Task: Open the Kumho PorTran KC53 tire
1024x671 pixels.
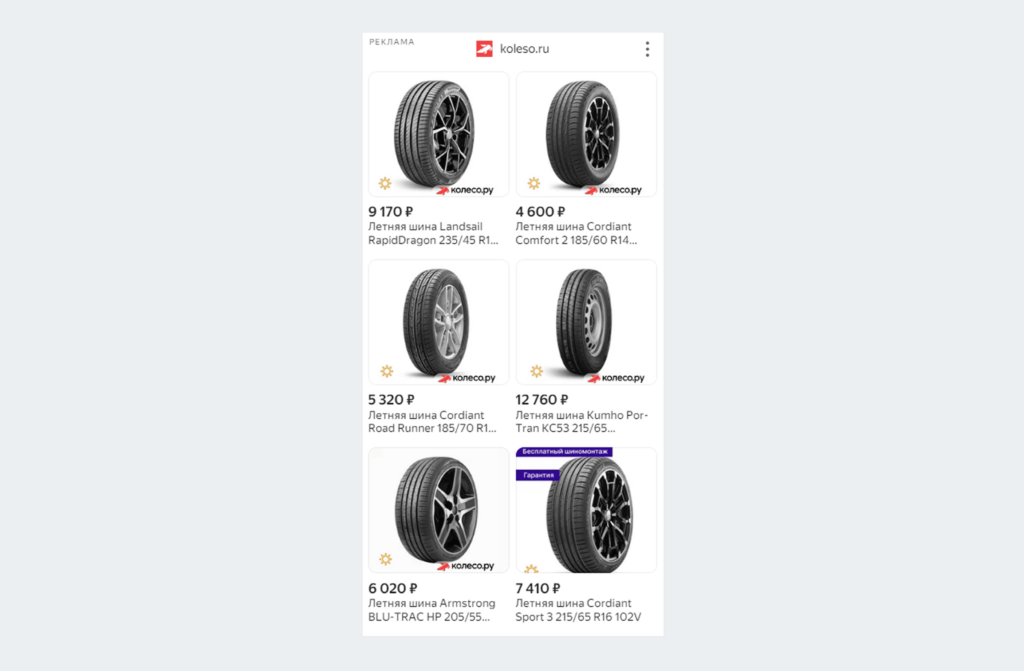Action: [586, 322]
